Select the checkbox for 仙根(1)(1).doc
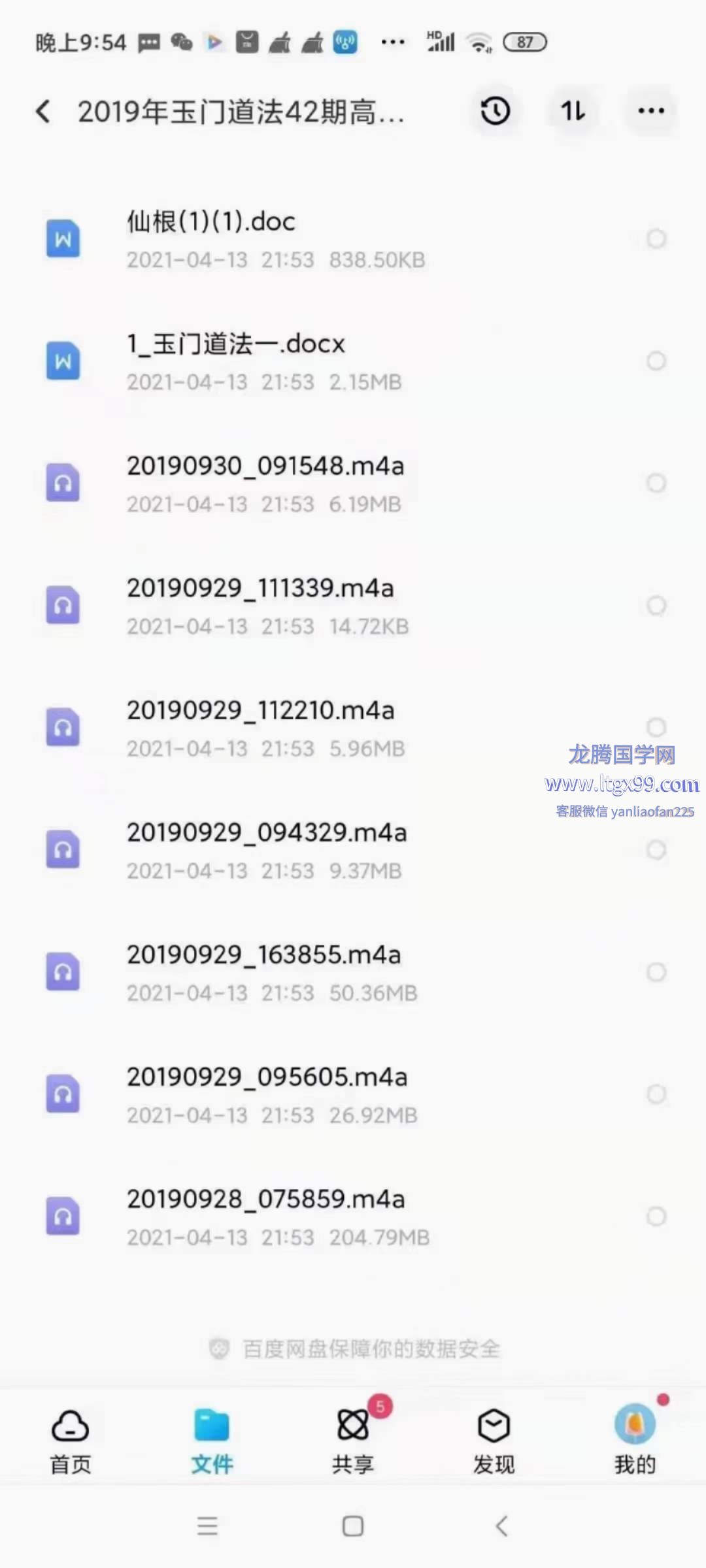 (x=656, y=239)
